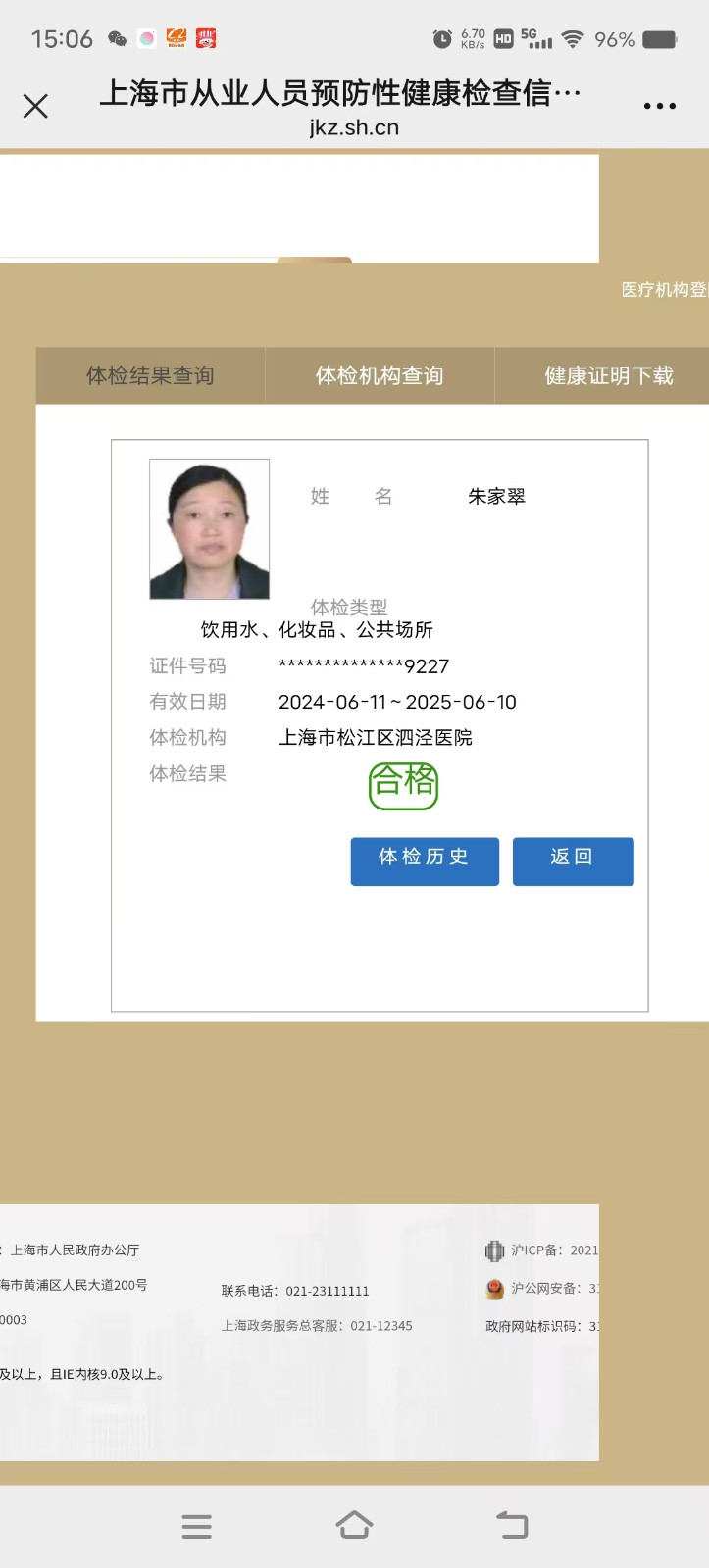Tap the 返回 button
The height and width of the screenshot is (1568, 709).
coord(573,860)
